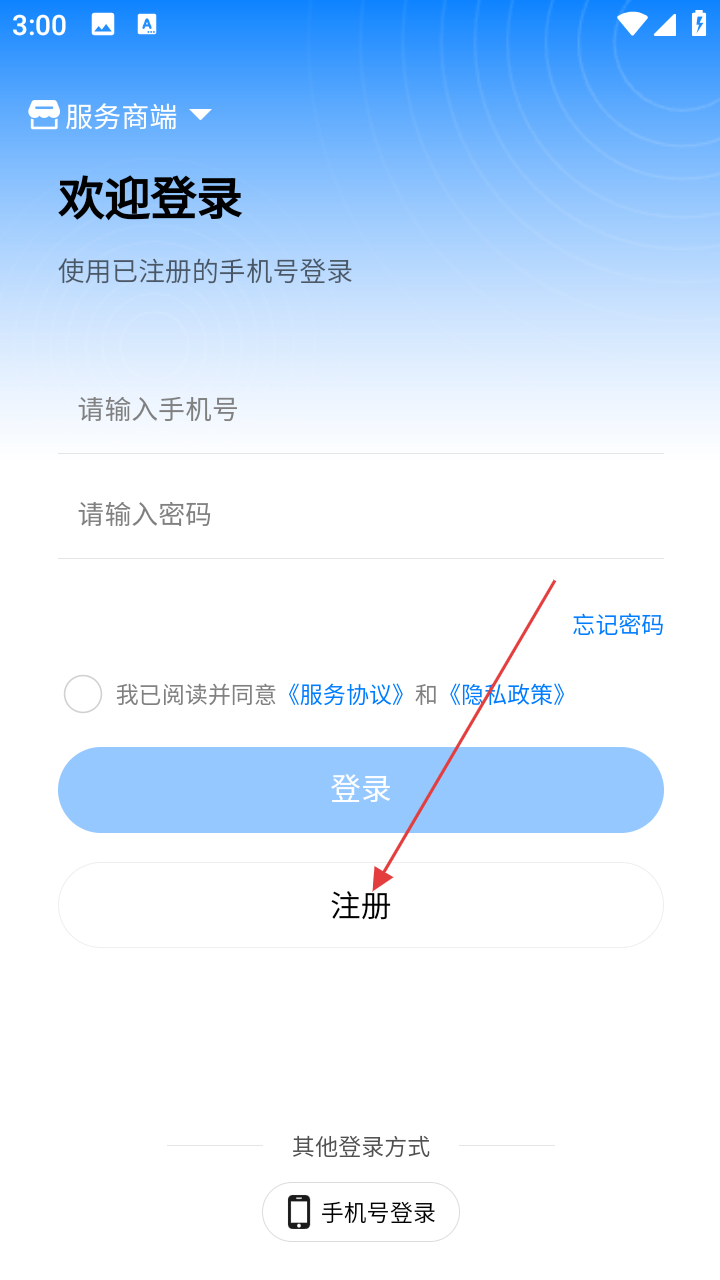Check the agreement consent checkbox
The image size is (720, 1280).
(83, 694)
